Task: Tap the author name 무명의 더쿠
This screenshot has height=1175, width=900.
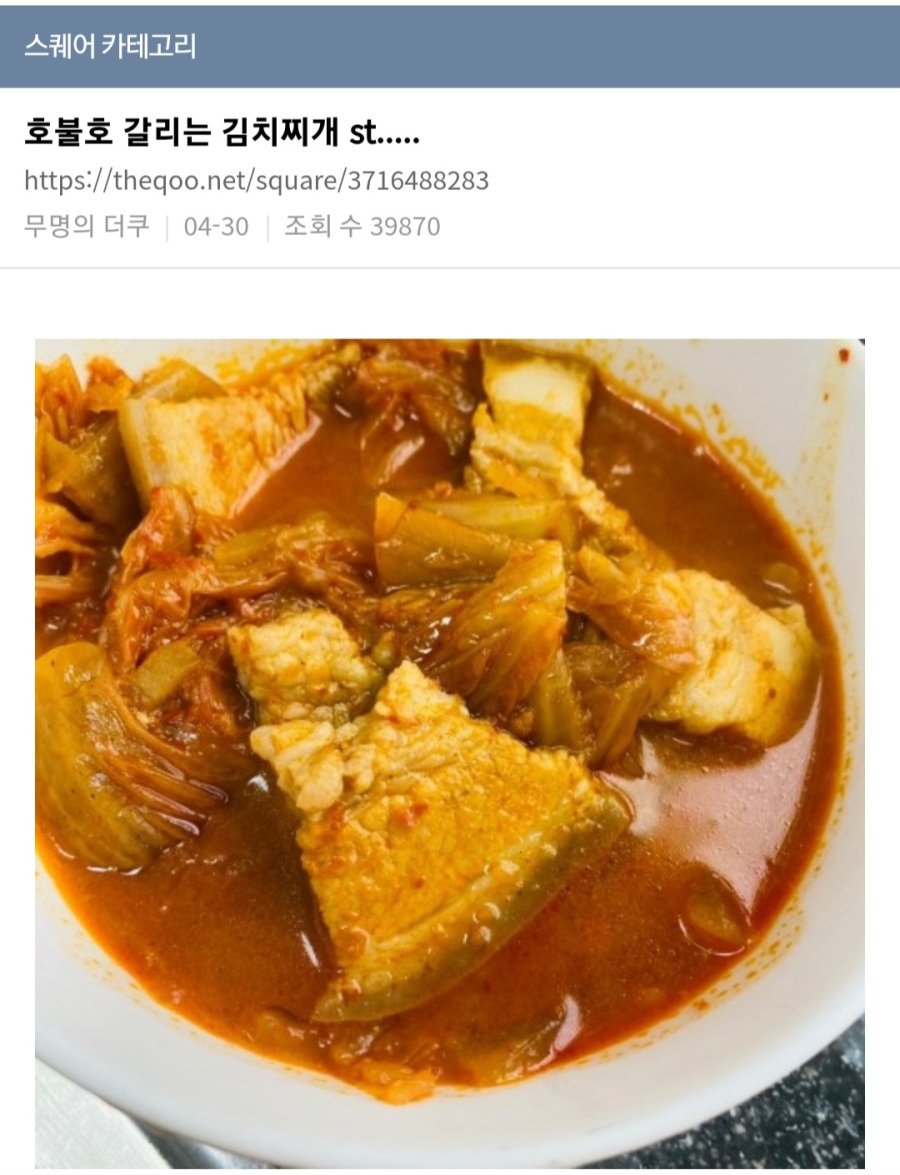Action: pyautogui.click(x=86, y=227)
